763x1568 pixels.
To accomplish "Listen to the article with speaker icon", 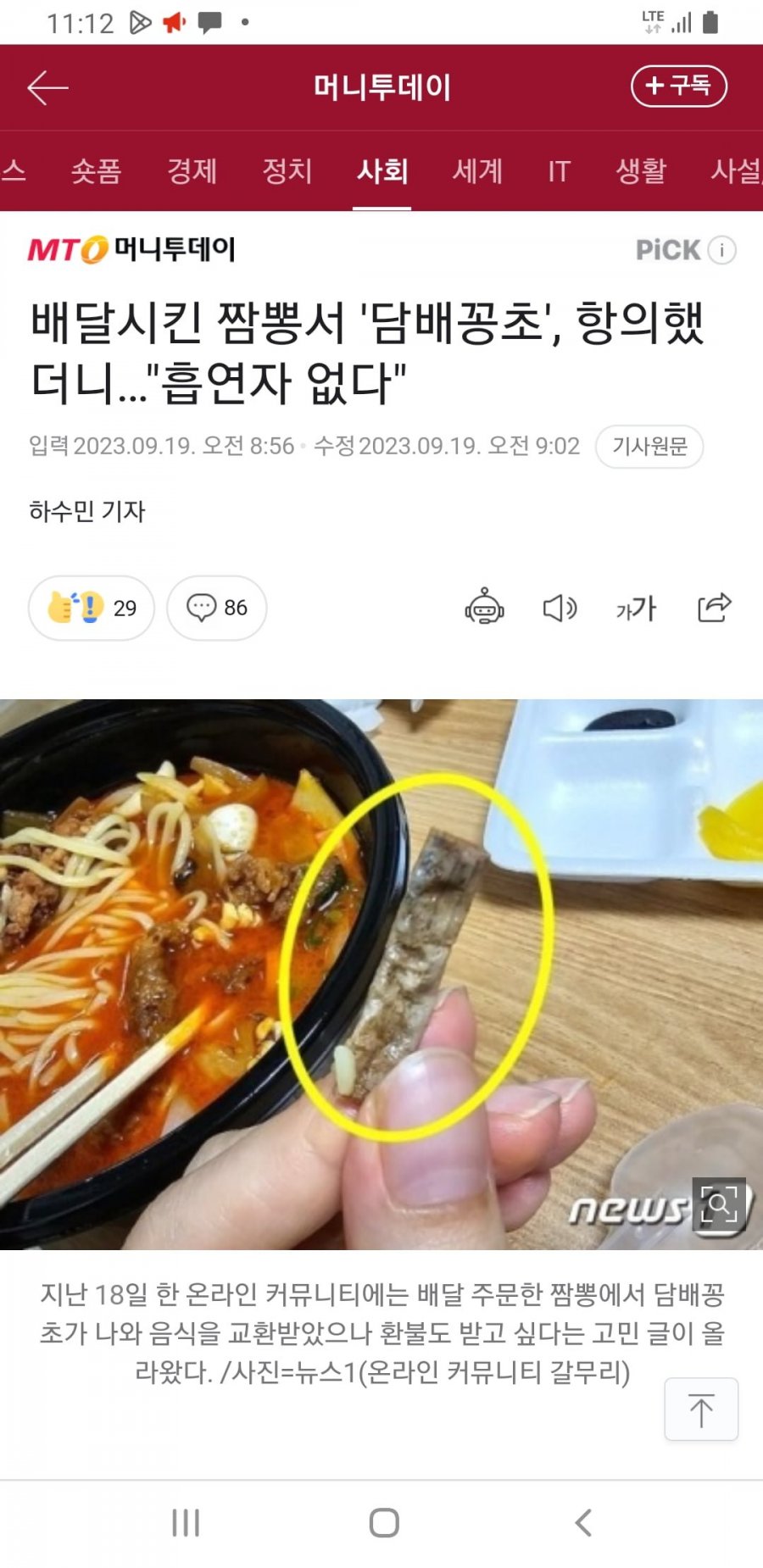I will click(560, 608).
